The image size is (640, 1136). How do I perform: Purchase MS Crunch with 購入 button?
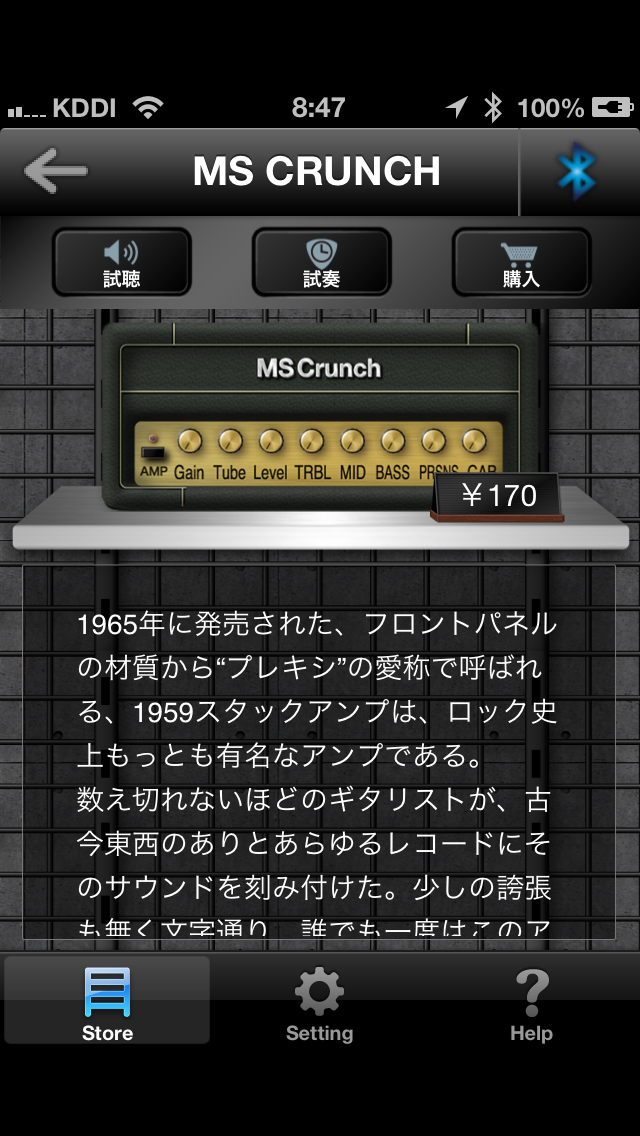pyautogui.click(x=521, y=262)
